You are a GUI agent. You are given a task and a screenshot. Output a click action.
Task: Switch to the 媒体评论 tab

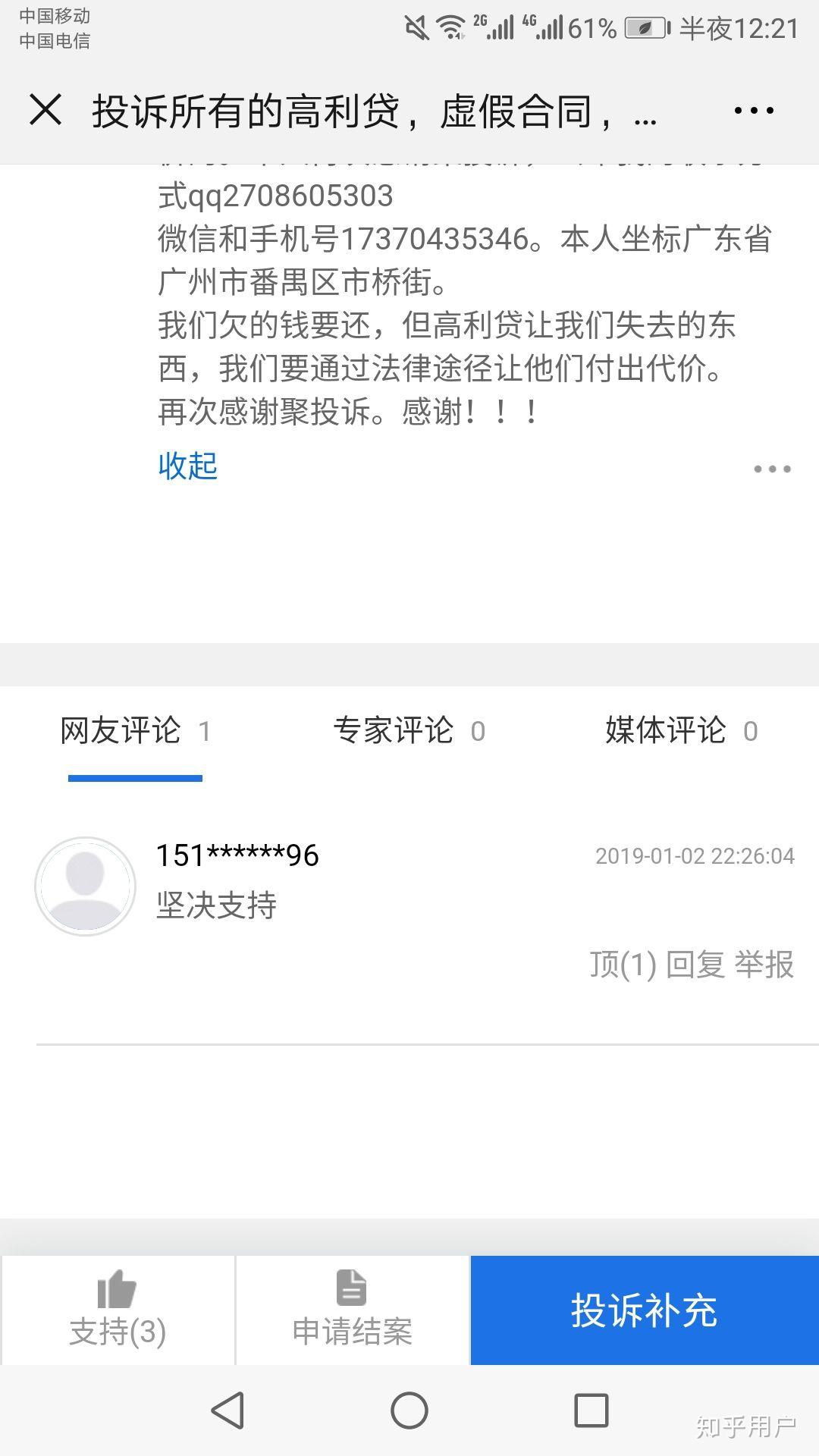pyautogui.click(x=681, y=731)
